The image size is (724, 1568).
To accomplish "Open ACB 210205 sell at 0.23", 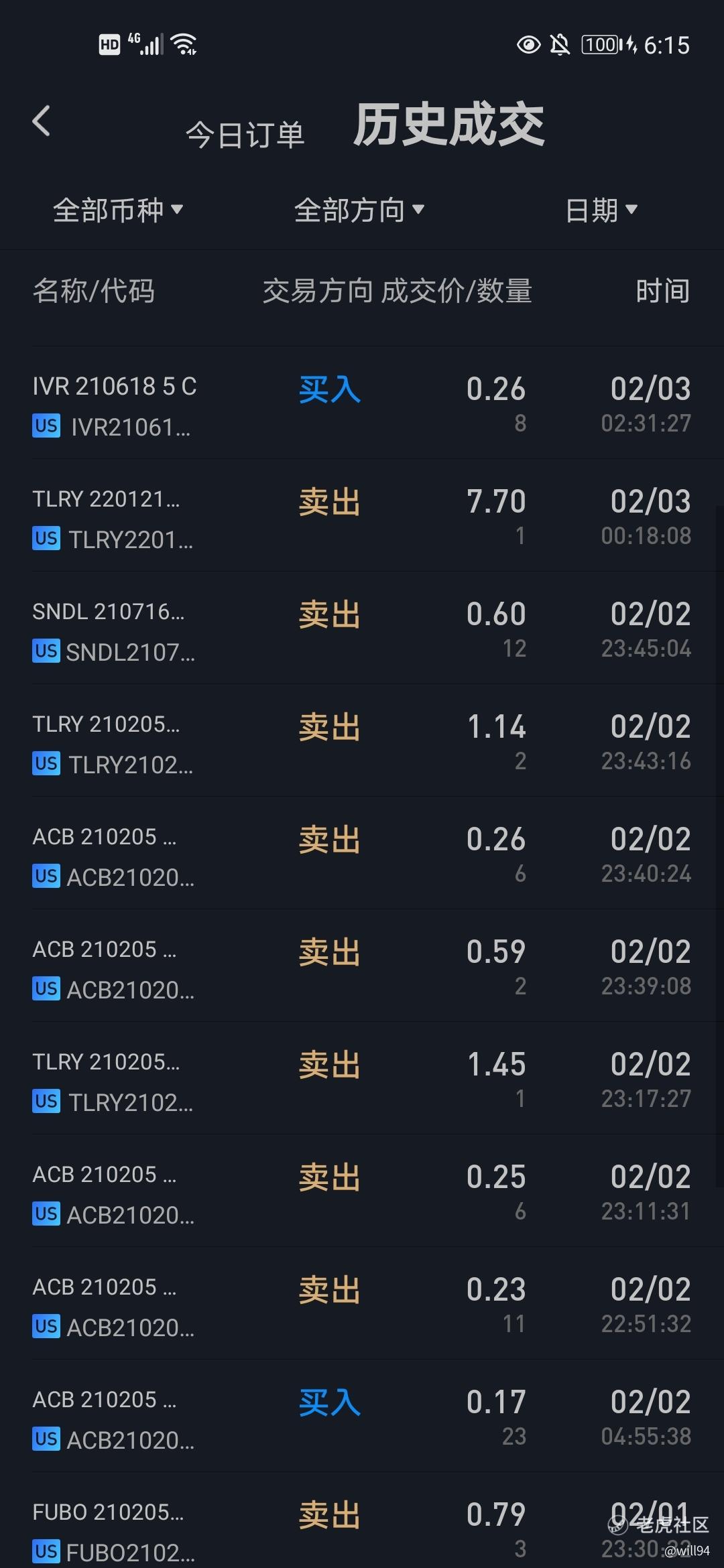I will coord(362,1303).
